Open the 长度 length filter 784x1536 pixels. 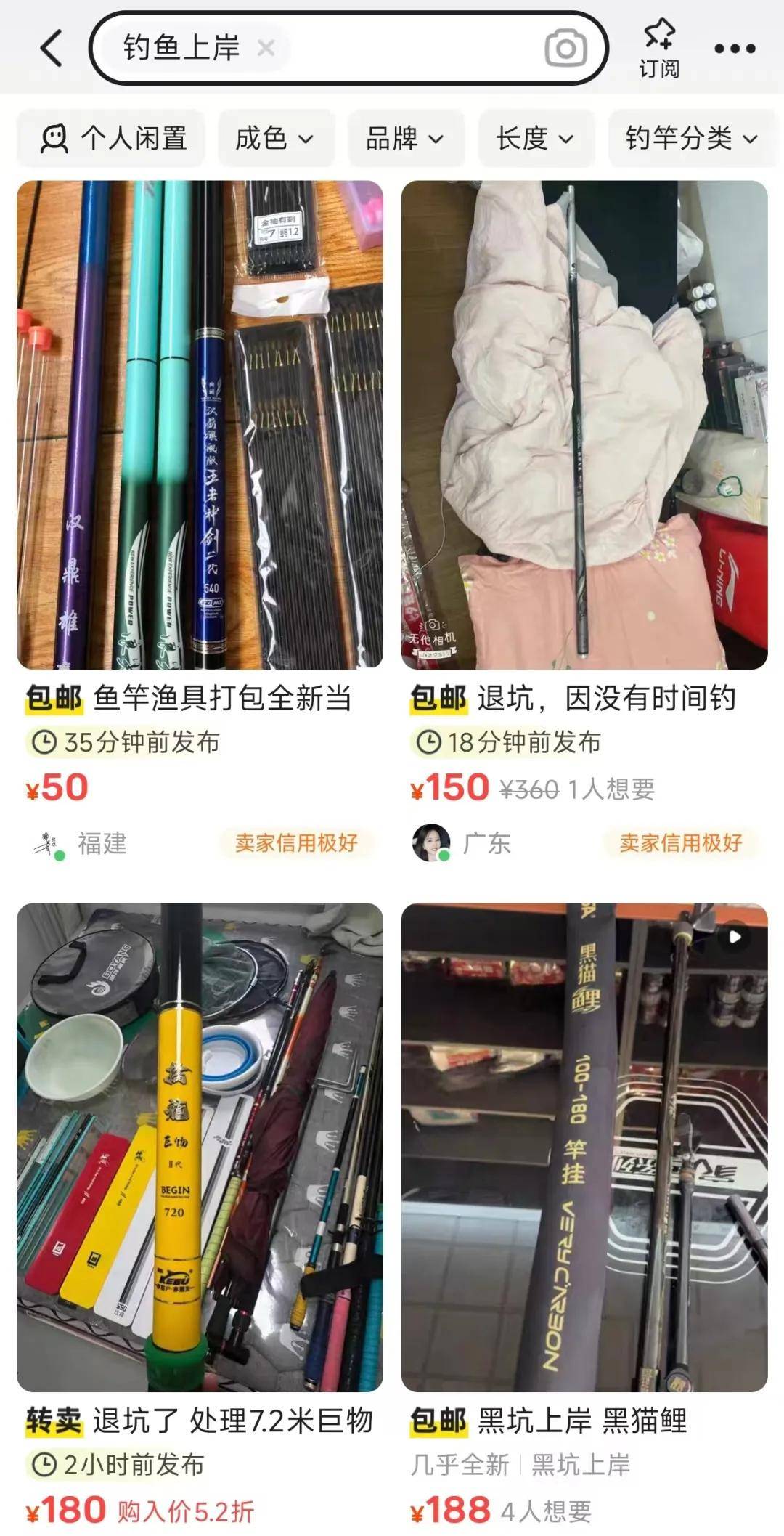[534, 138]
